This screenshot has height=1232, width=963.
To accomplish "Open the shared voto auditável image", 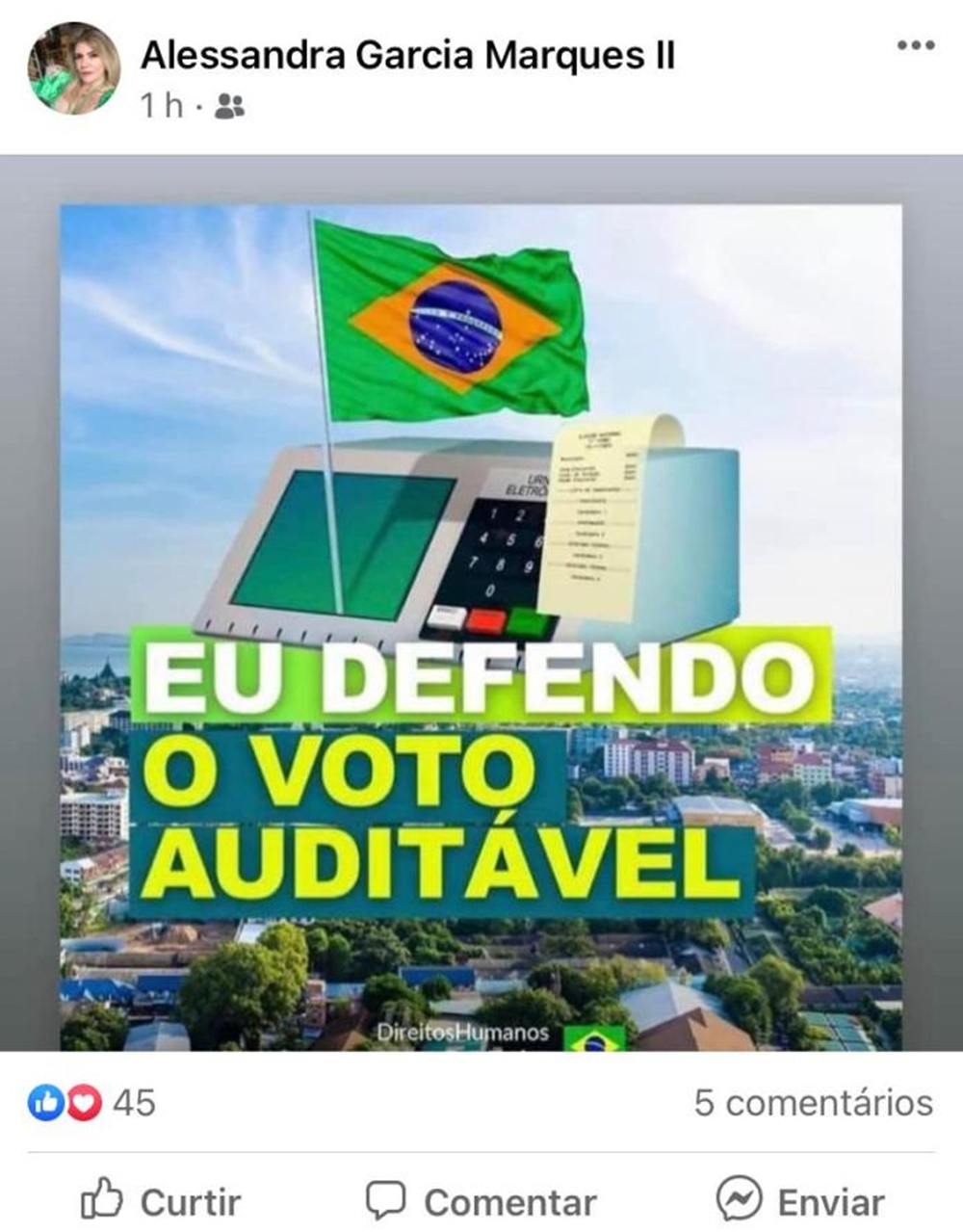I will [481, 626].
